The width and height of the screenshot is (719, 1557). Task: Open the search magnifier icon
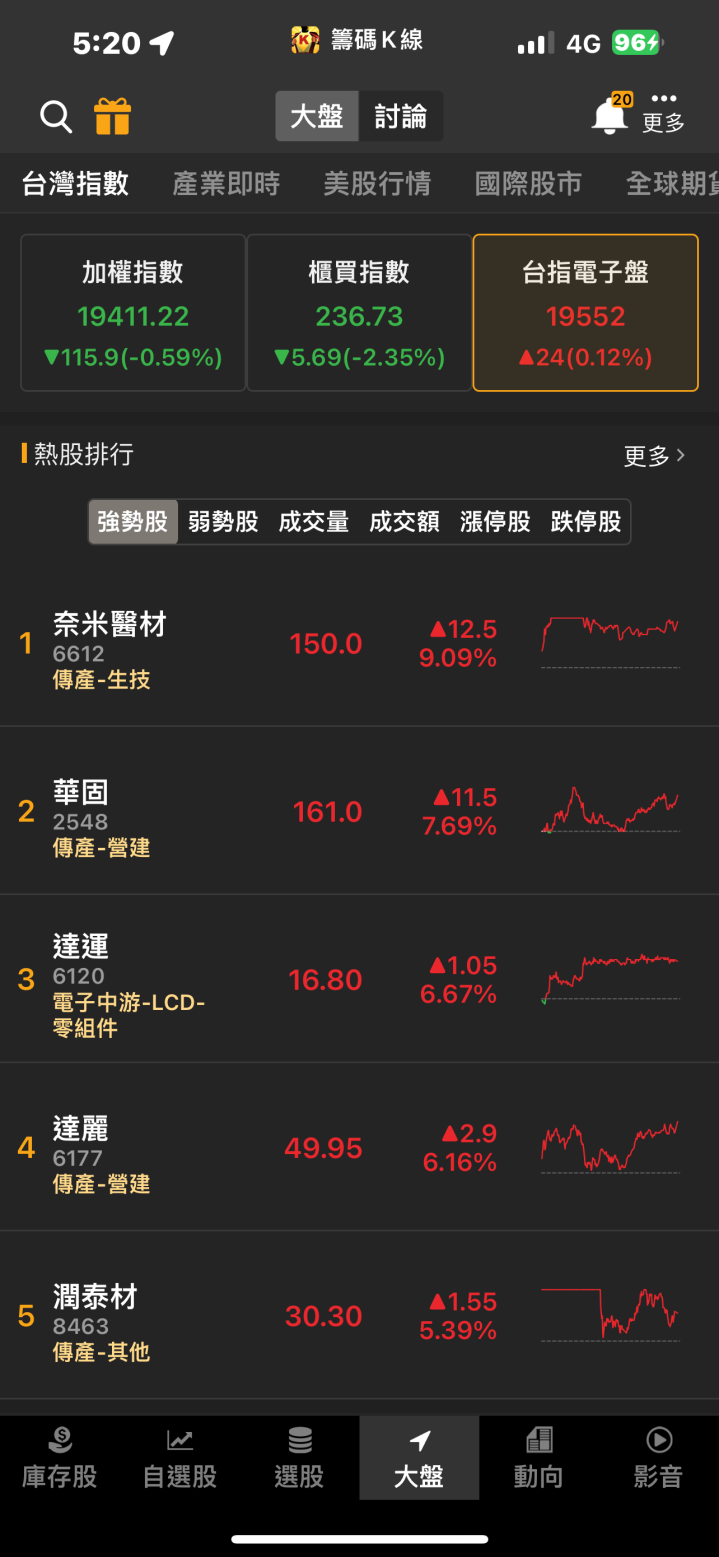pos(56,117)
